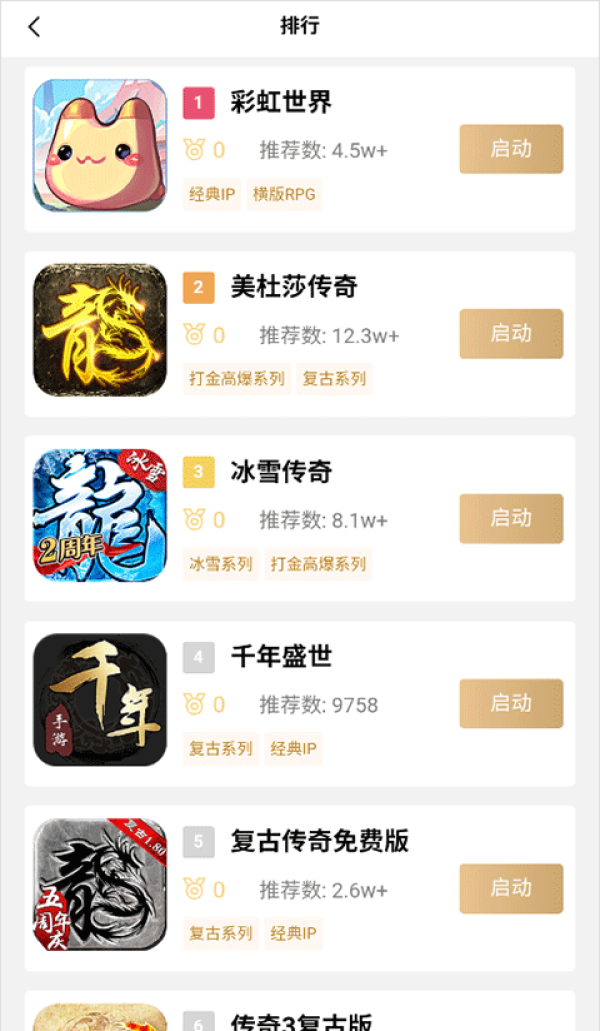600x1031 pixels.
Task: Tap the 复古系列 tag under 美杜莎传奇
Action: (334, 379)
